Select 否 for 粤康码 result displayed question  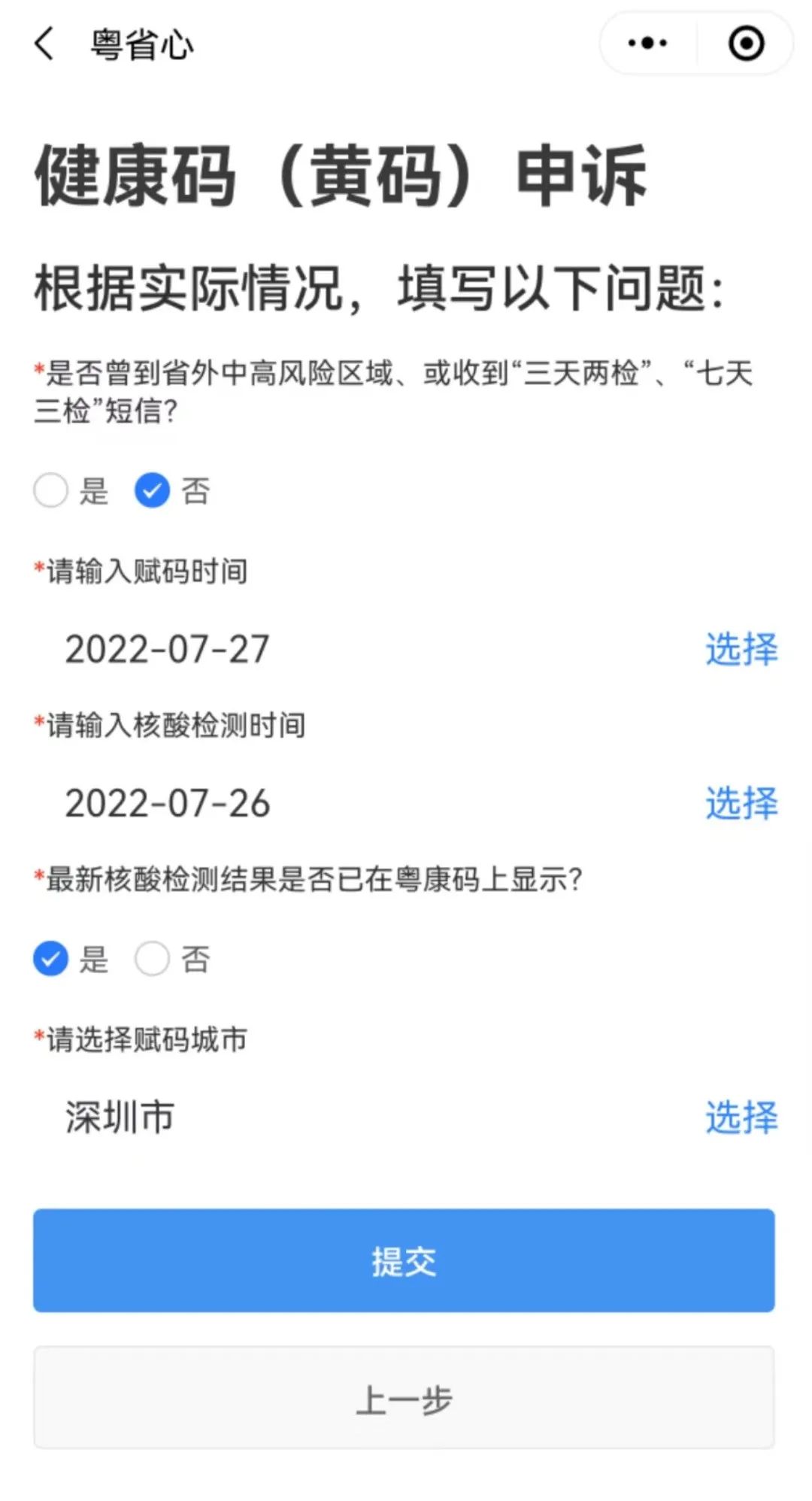[153, 958]
